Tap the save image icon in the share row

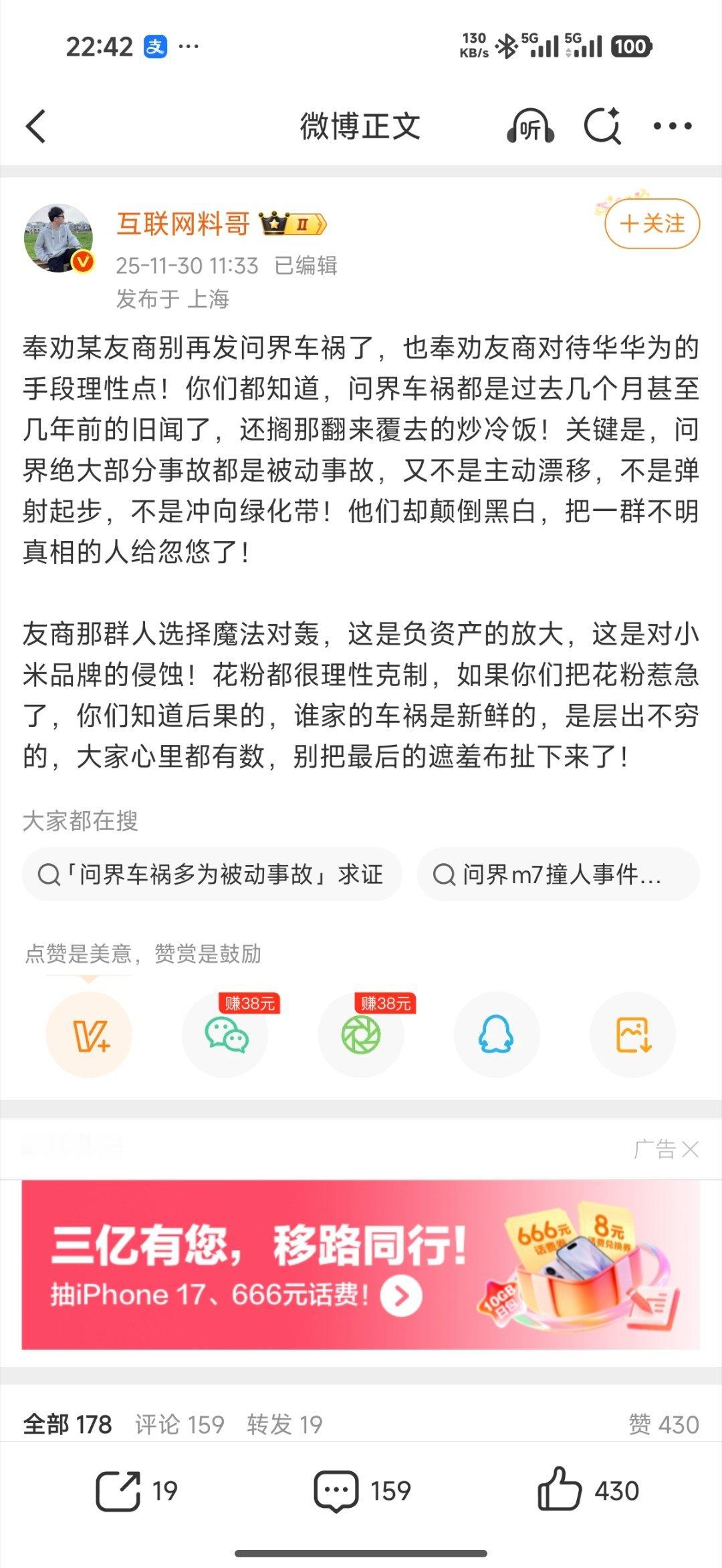tap(632, 1033)
